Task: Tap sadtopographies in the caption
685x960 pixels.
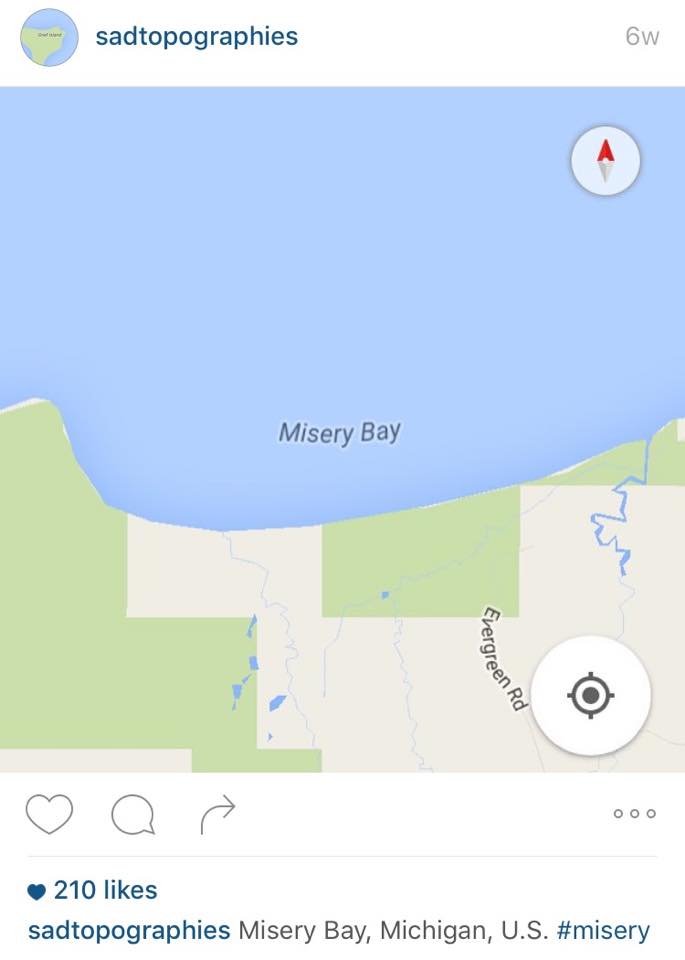Action: 129,931
